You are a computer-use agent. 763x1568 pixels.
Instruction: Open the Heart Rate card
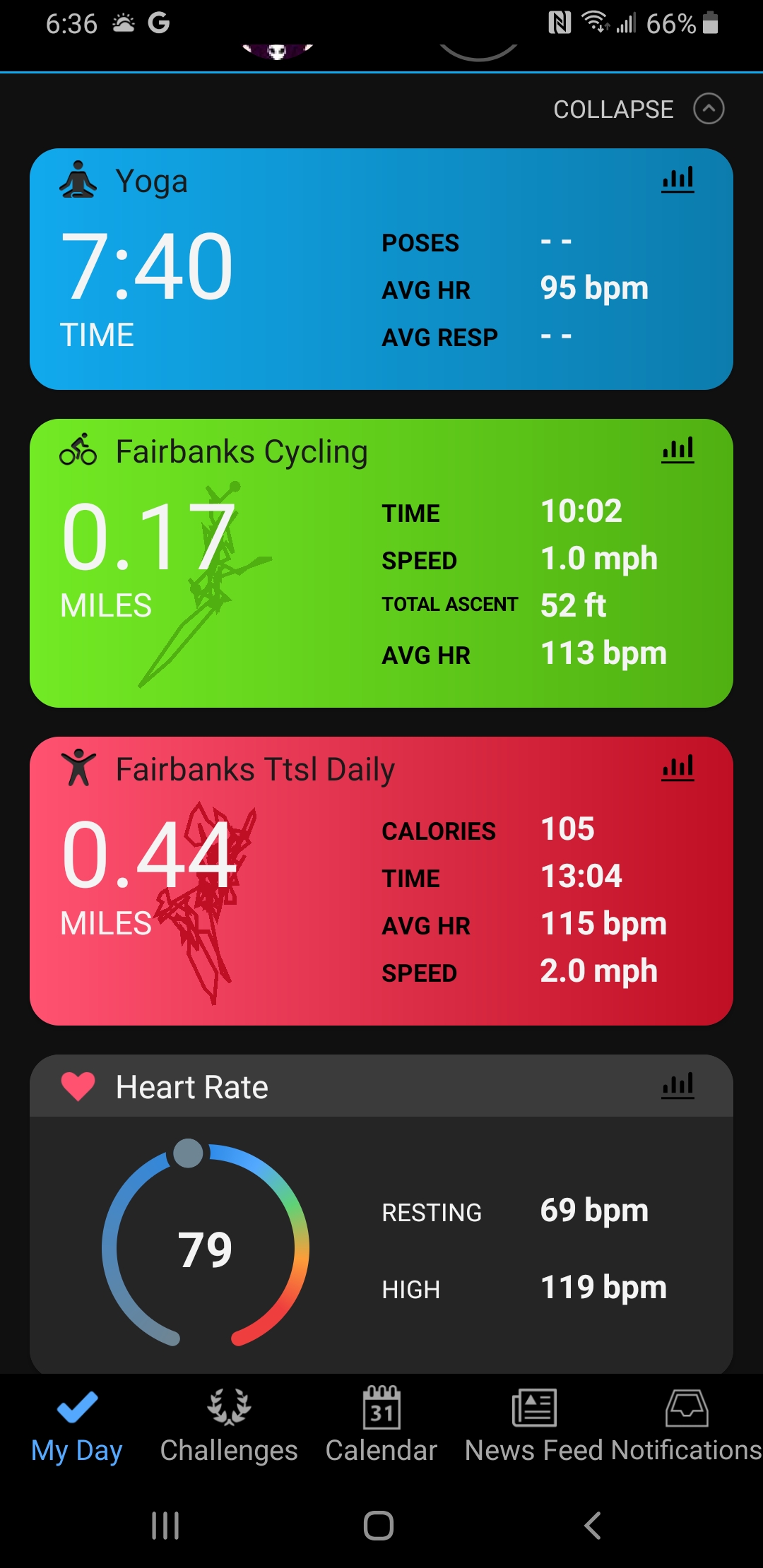pyautogui.click(x=381, y=1213)
